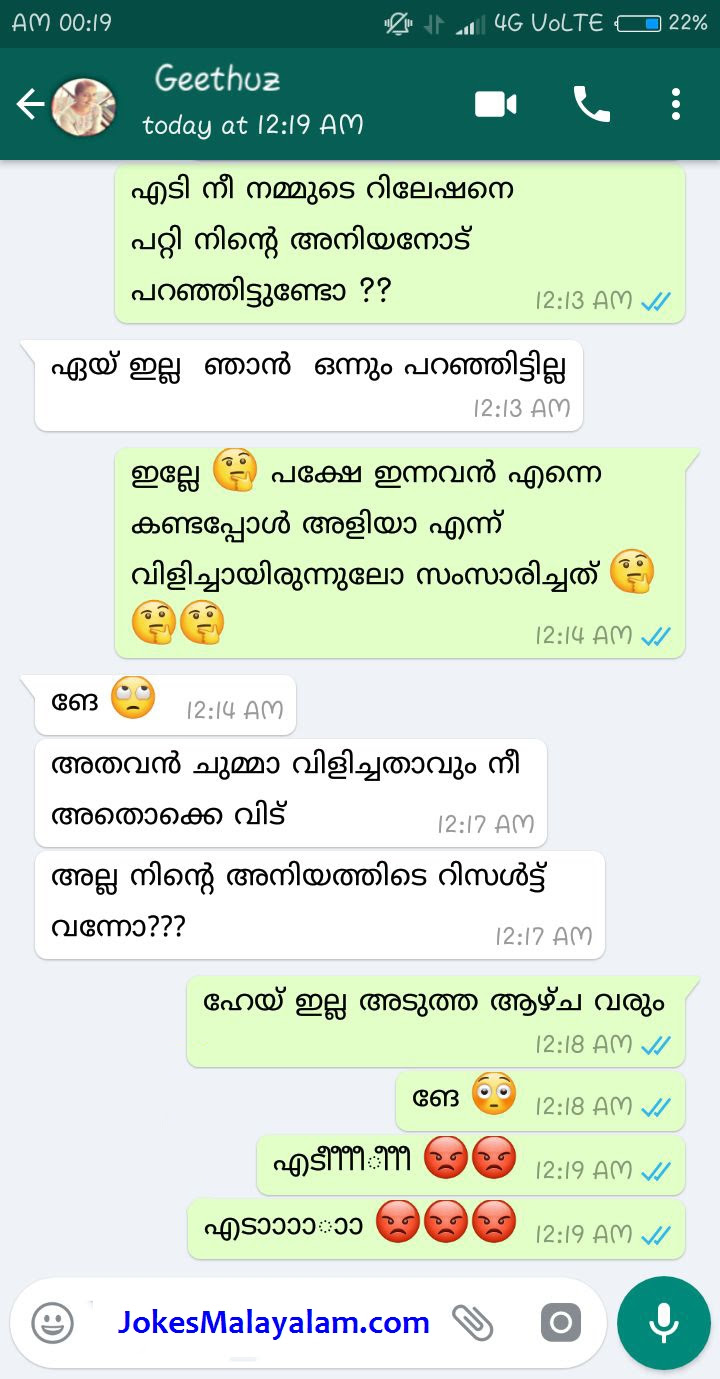
Task: Tap the voice message microphone button
Action: point(663,1323)
